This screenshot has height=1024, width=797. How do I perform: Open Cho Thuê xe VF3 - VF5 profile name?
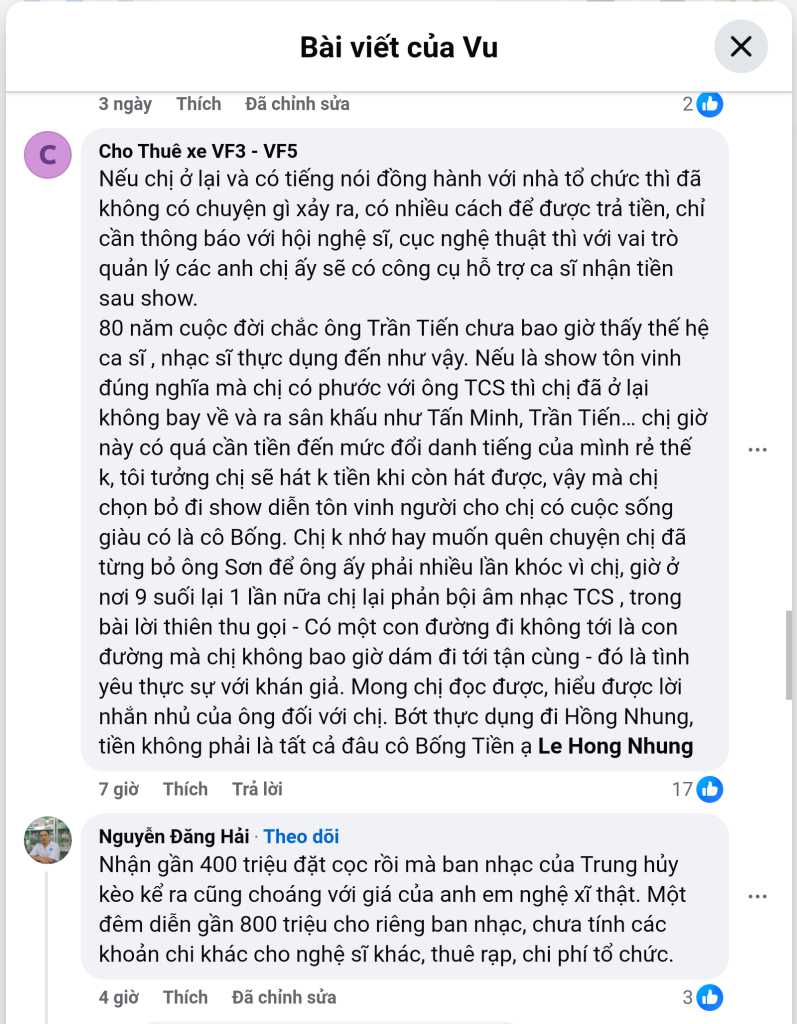pos(188,150)
